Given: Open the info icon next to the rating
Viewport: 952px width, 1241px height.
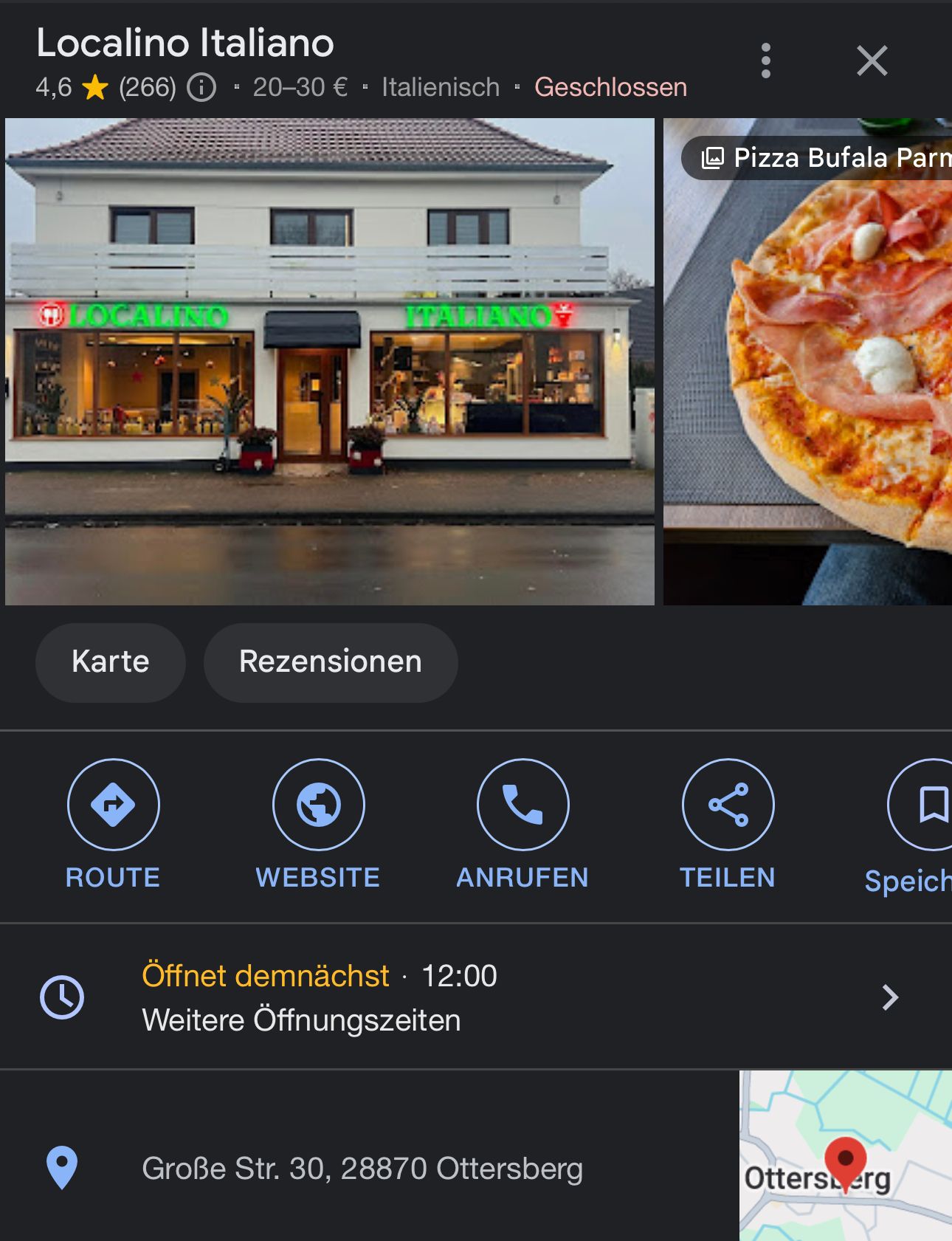Looking at the screenshot, I should tap(201, 87).
